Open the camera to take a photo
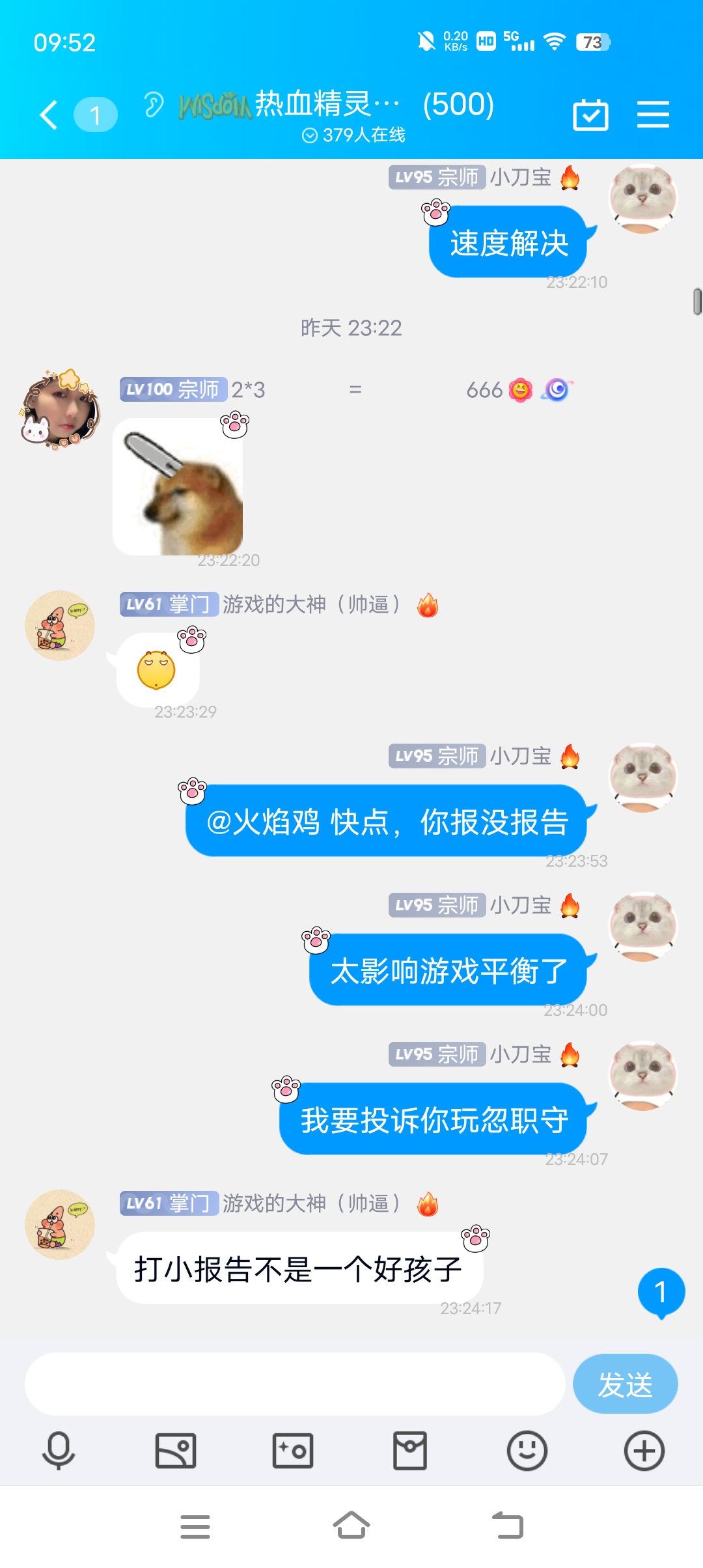Viewport: 703px width, 1568px height. pyautogui.click(x=293, y=1451)
